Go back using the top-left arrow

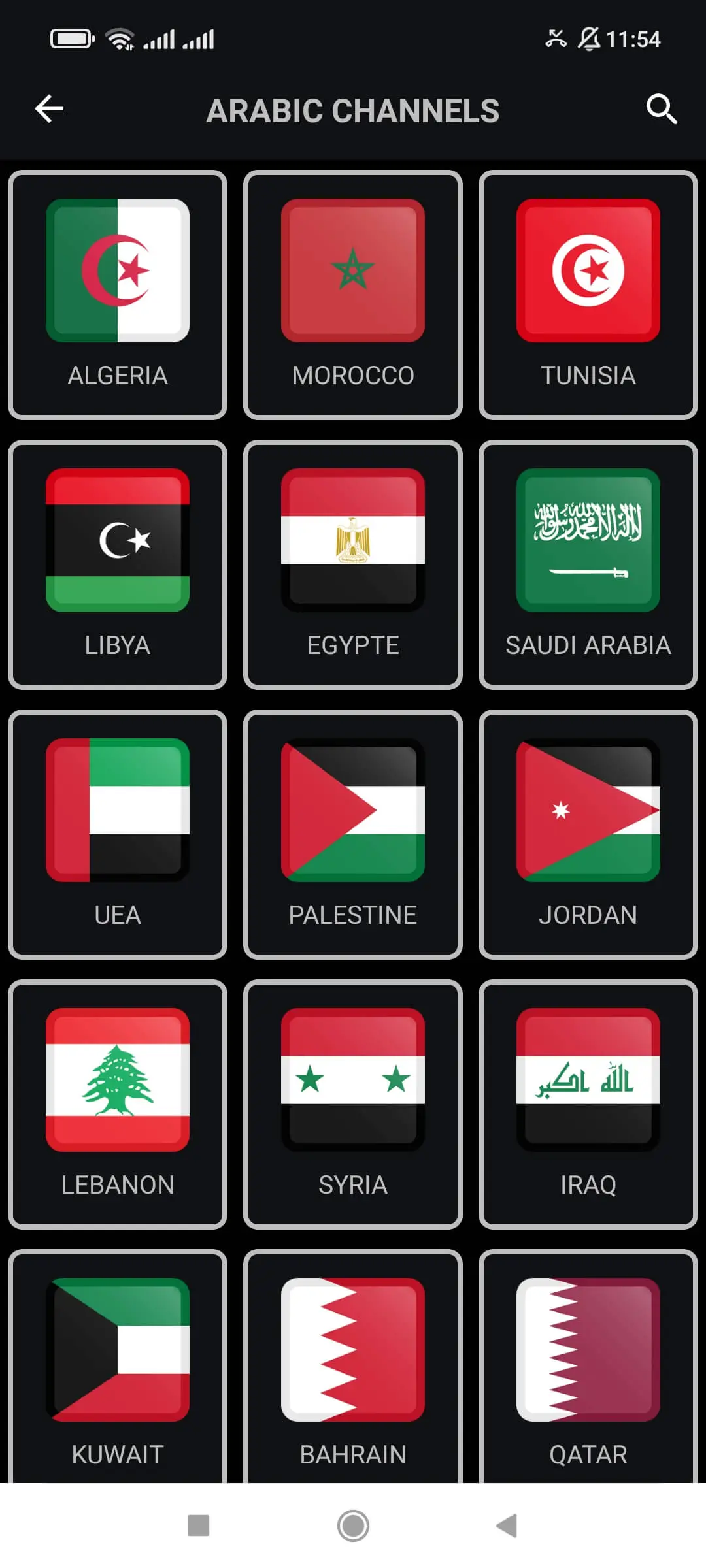[49, 109]
